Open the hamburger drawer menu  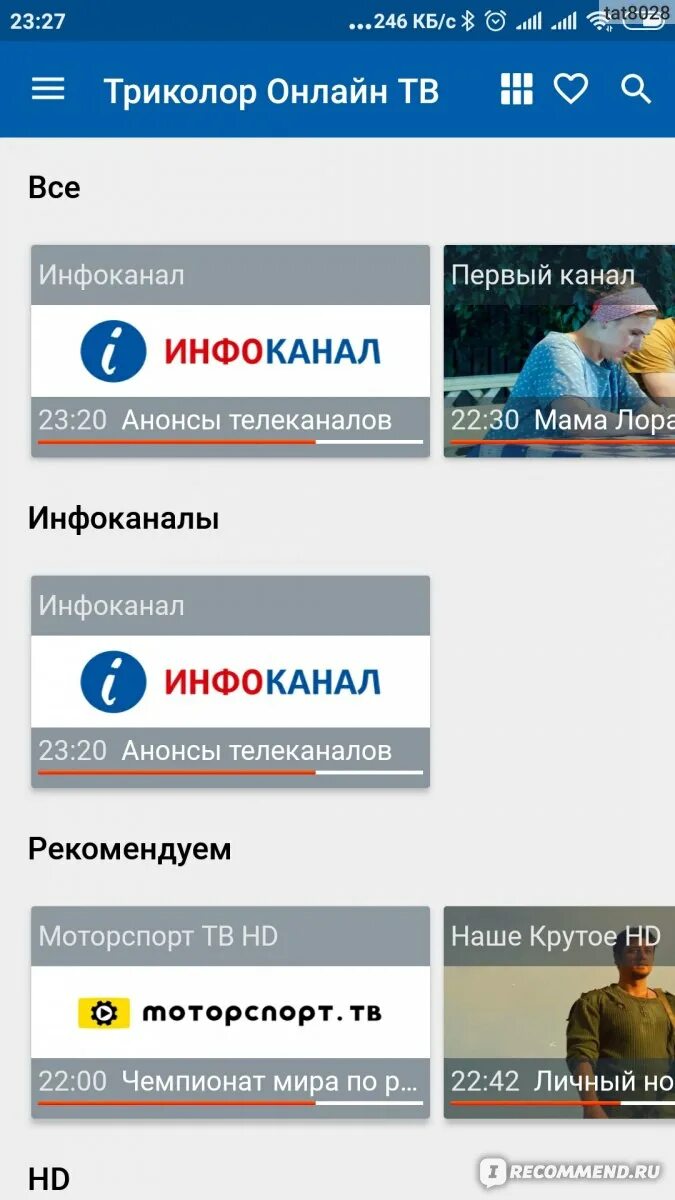click(x=48, y=90)
